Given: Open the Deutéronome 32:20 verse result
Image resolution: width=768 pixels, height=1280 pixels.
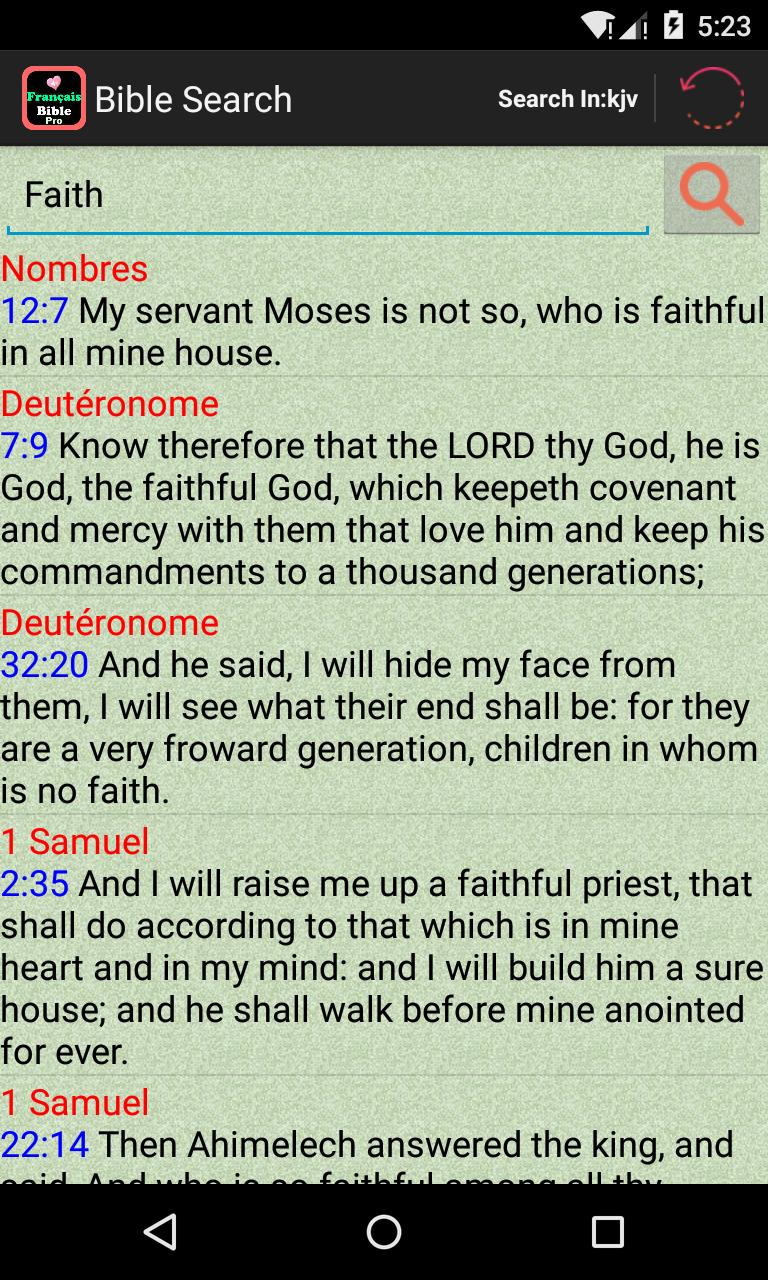Looking at the screenshot, I should pos(384,706).
